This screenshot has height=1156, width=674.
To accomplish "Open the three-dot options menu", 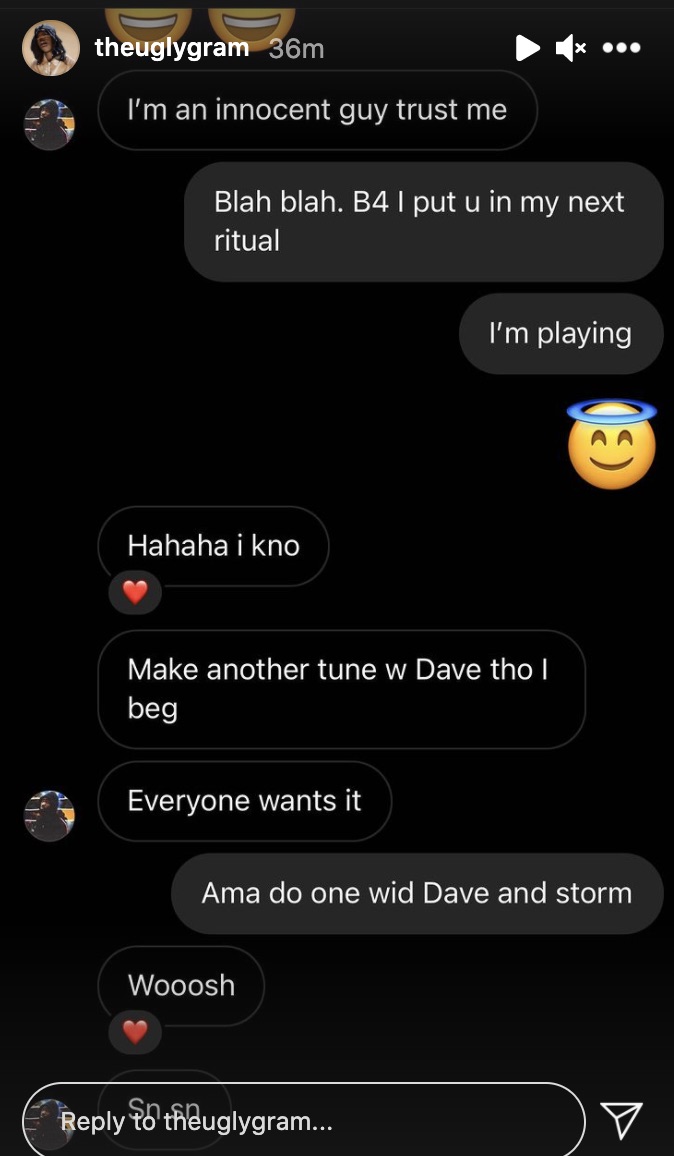I will pos(622,48).
